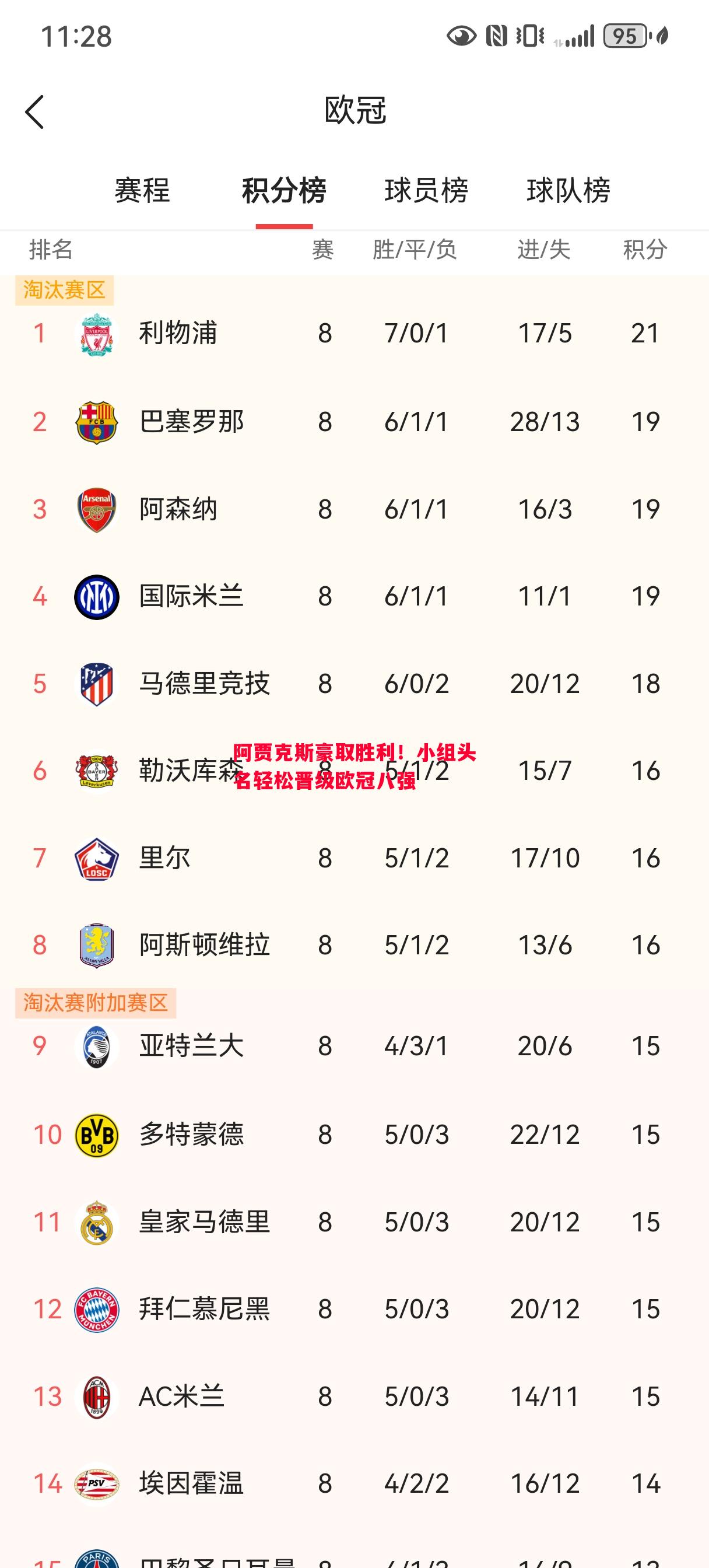
Task: Switch to the 赛程 tab
Action: tap(142, 190)
